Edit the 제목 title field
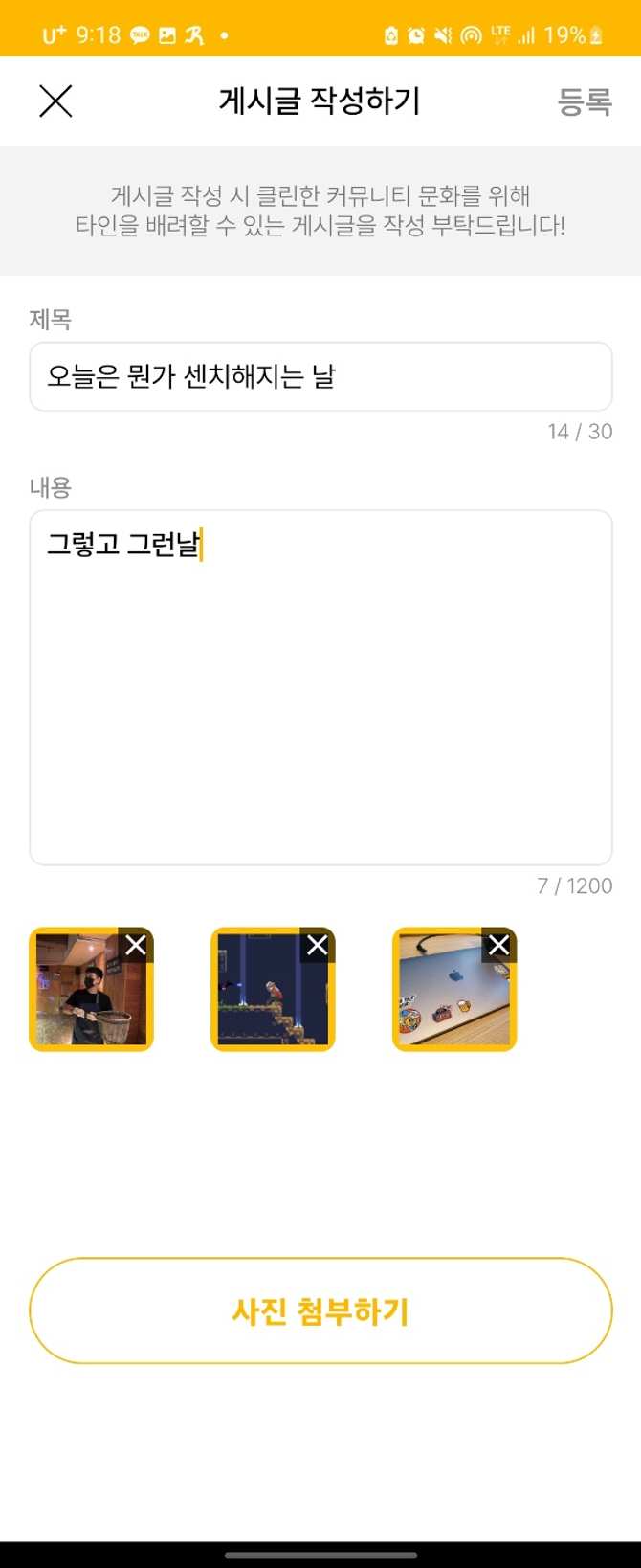 coord(320,376)
